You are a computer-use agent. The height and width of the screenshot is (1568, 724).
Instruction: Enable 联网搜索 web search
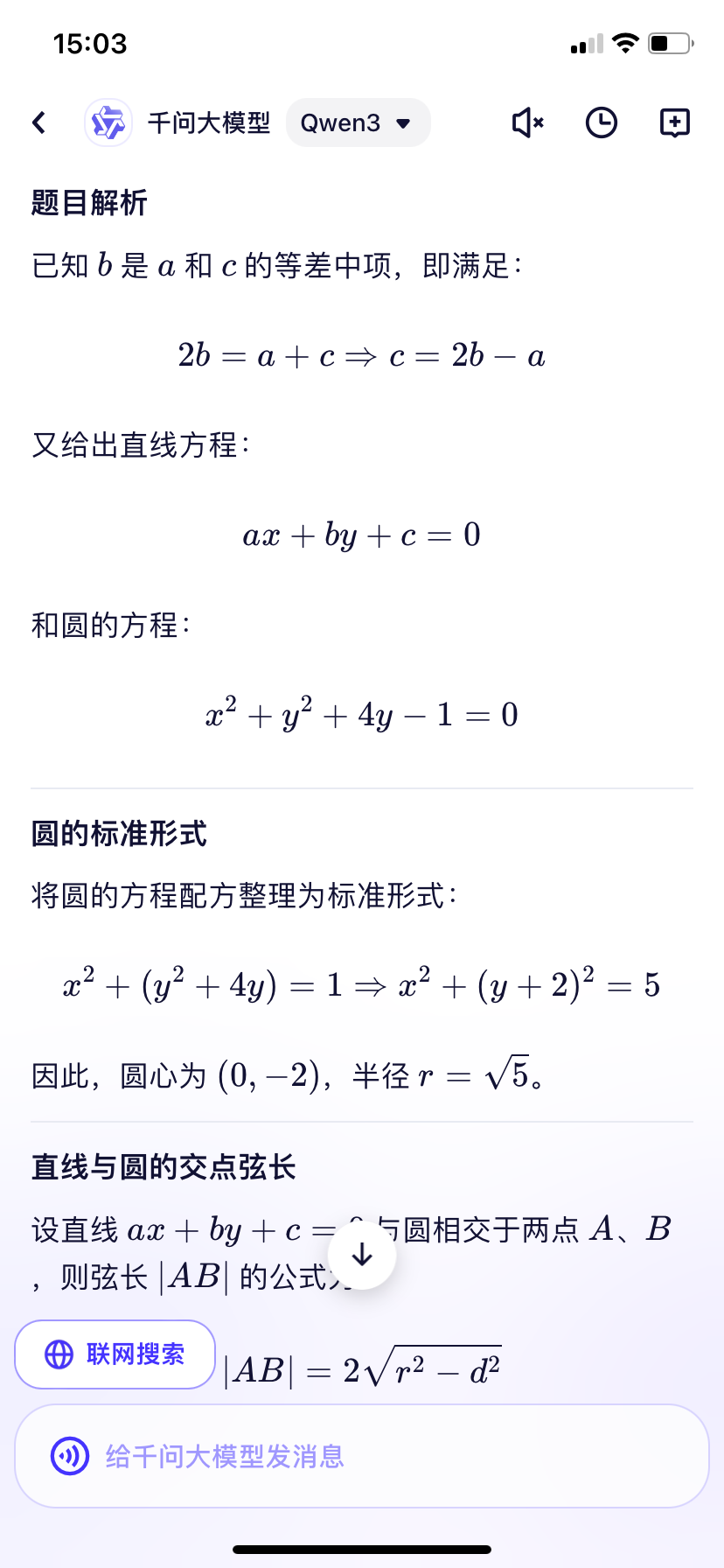115,1354
